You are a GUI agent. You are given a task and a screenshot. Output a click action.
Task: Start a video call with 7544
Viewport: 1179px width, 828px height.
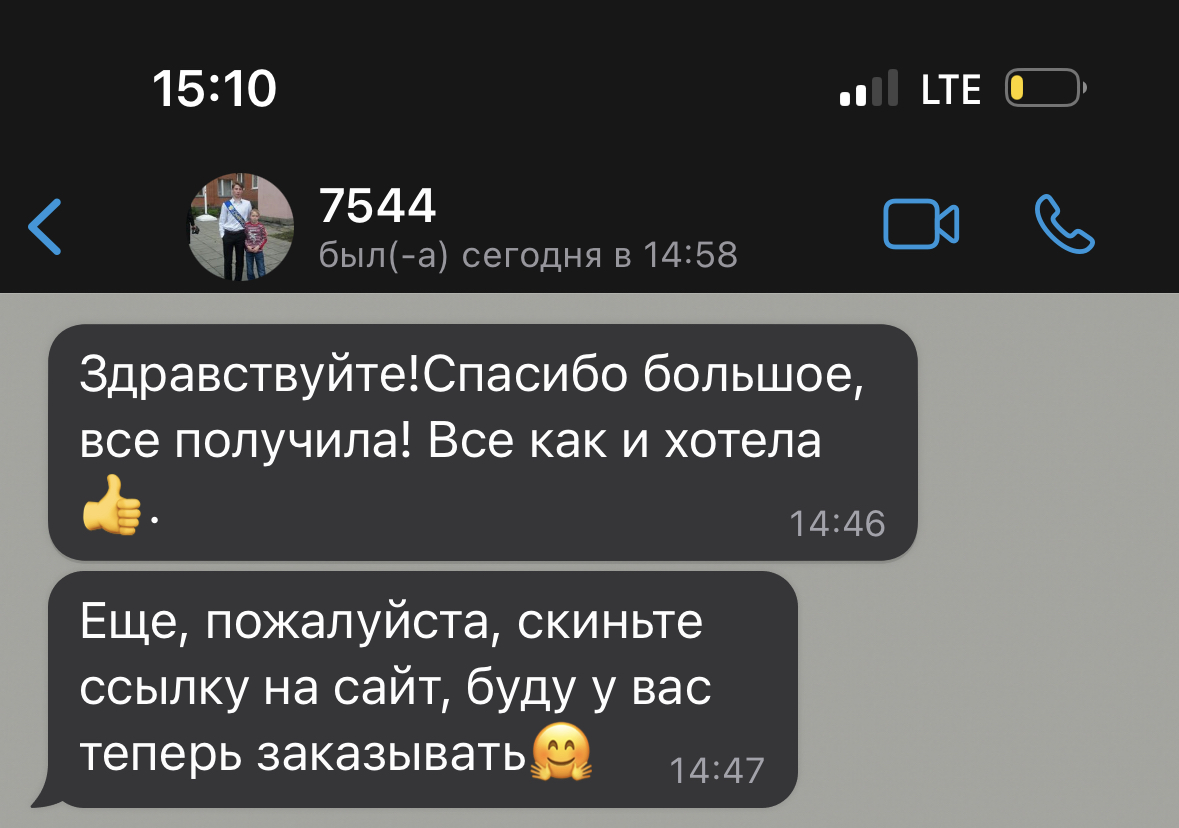(921, 224)
